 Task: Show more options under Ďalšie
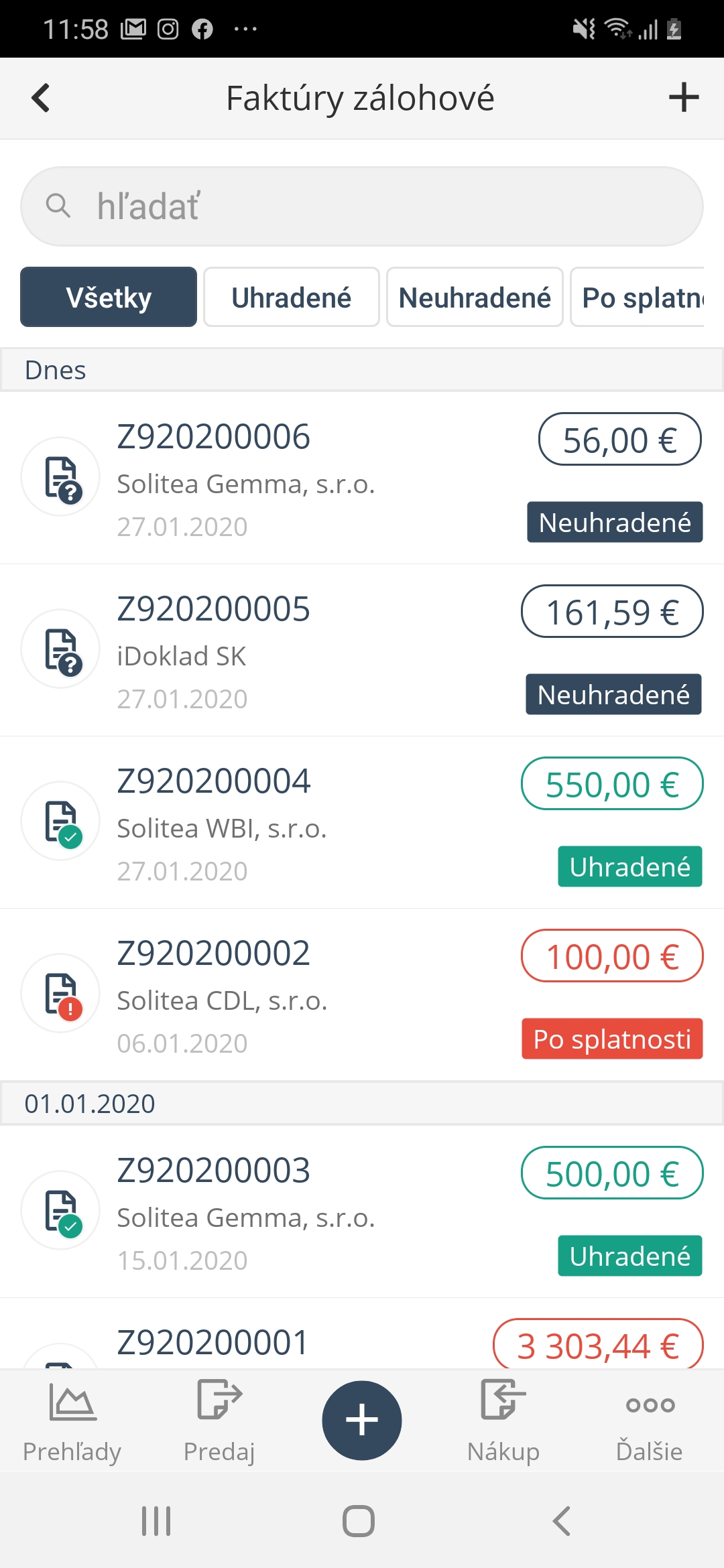[650, 1421]
